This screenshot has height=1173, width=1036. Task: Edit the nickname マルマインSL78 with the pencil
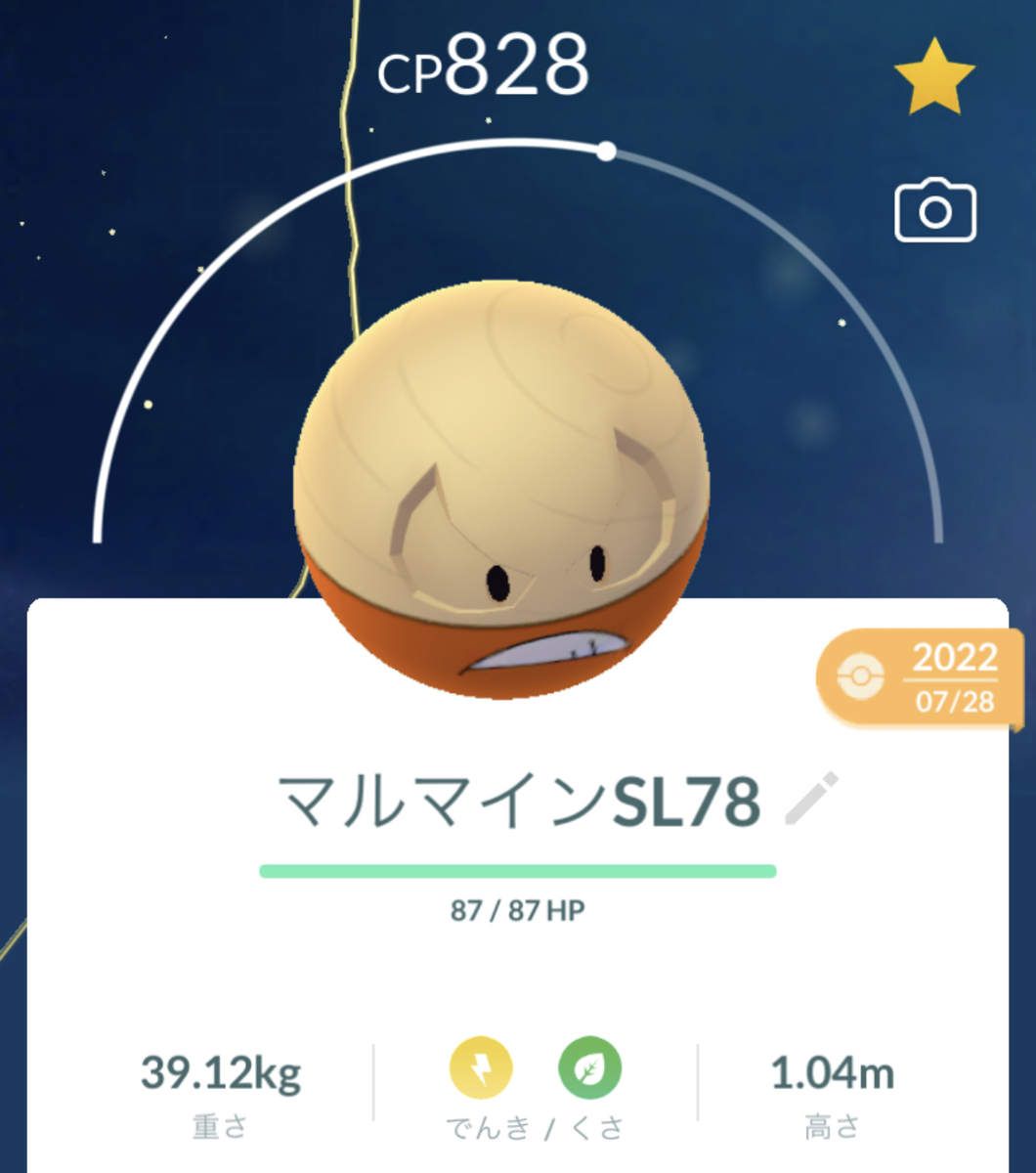tap(813, 800)
